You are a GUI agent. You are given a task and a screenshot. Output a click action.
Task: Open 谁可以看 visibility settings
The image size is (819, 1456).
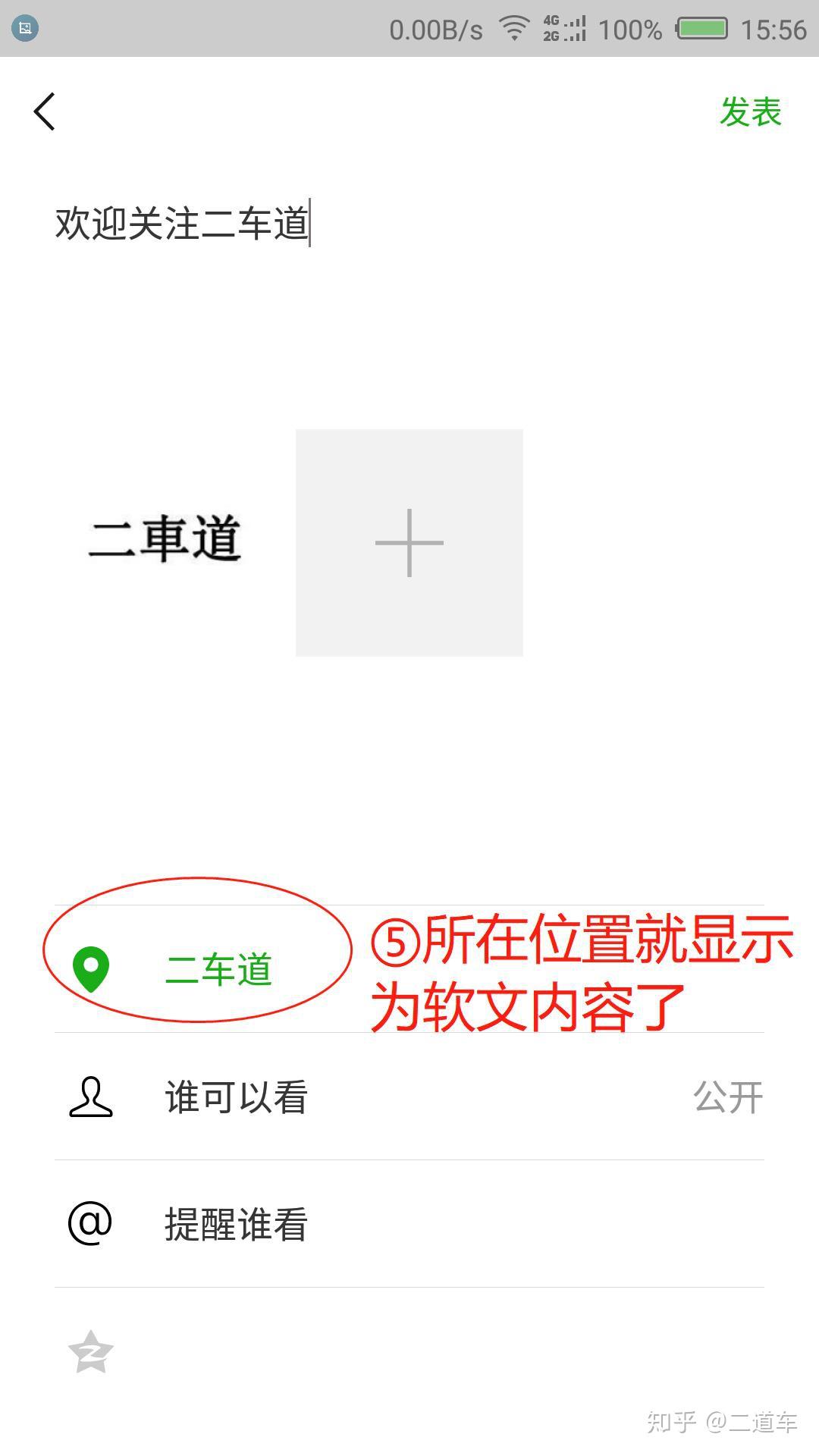pos(409,1097)
